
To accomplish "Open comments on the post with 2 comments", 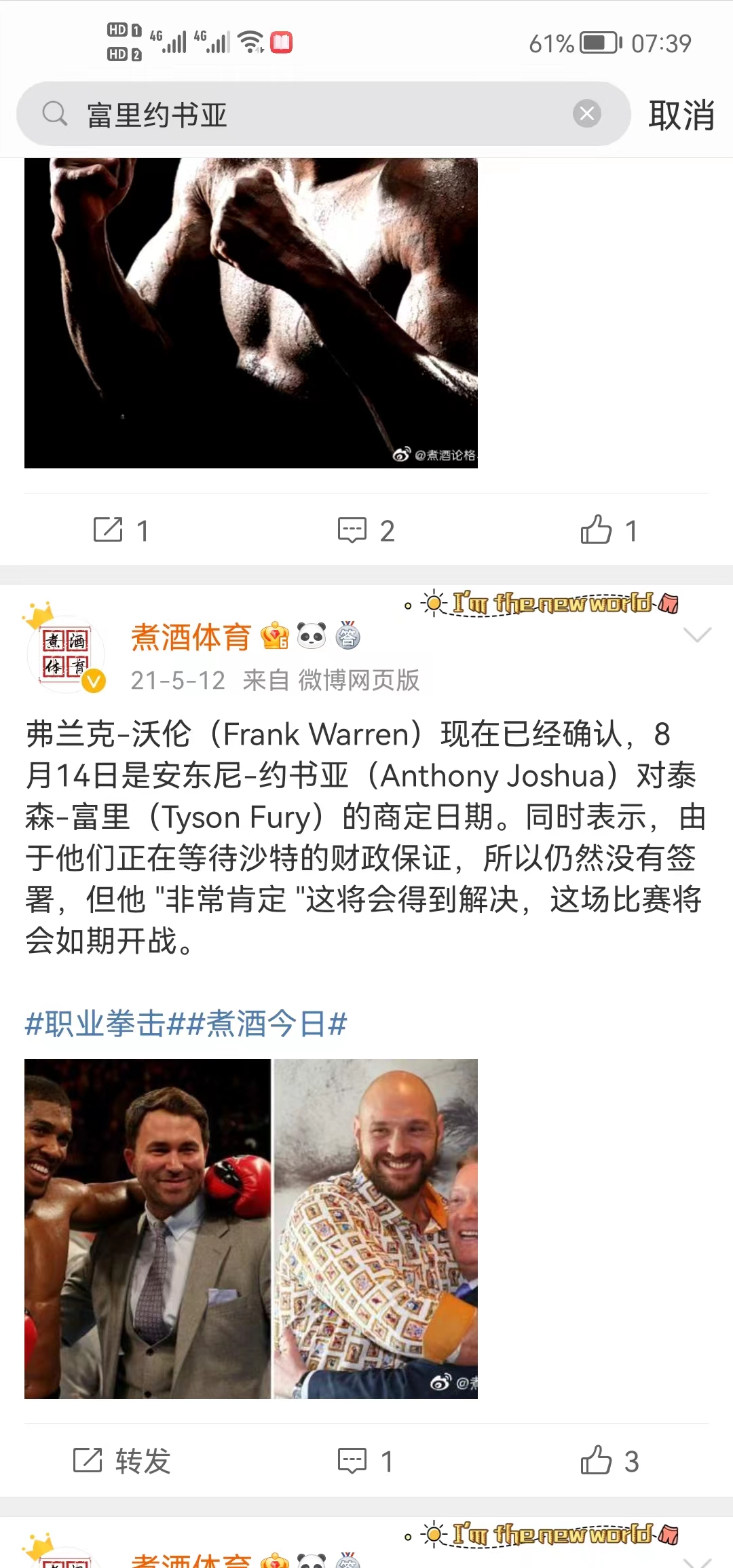I will click(x=366, y=530).
